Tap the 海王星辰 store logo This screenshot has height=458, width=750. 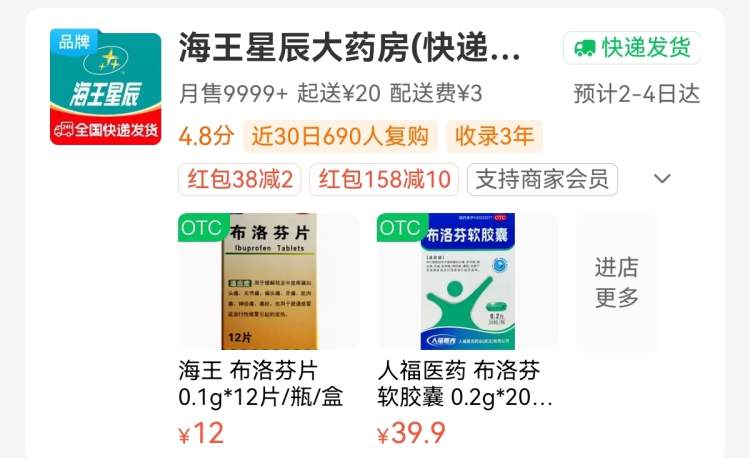[105, 88]
